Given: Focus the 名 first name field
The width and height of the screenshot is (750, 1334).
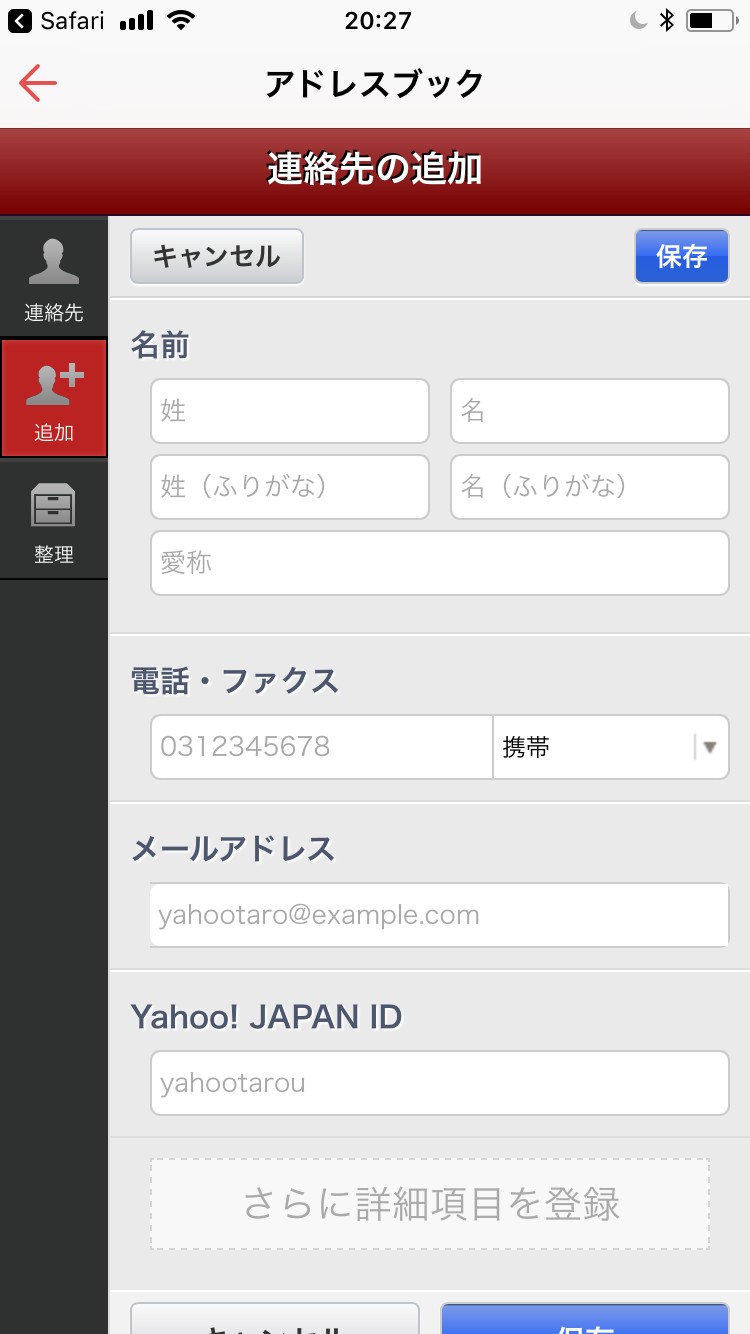Looking at the screenshot, I should tap(590, 411).
